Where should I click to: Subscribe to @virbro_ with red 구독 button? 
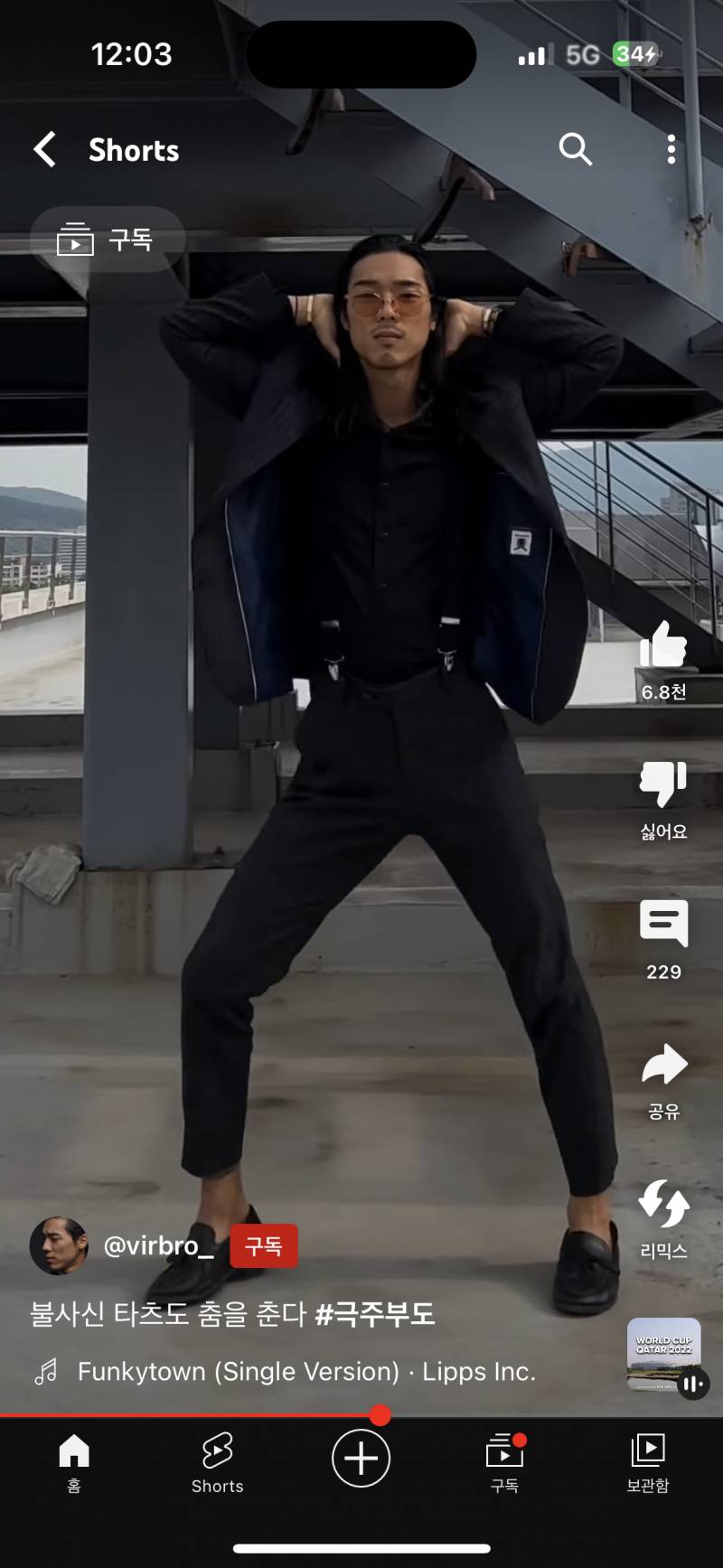[x=263, y=1246]
